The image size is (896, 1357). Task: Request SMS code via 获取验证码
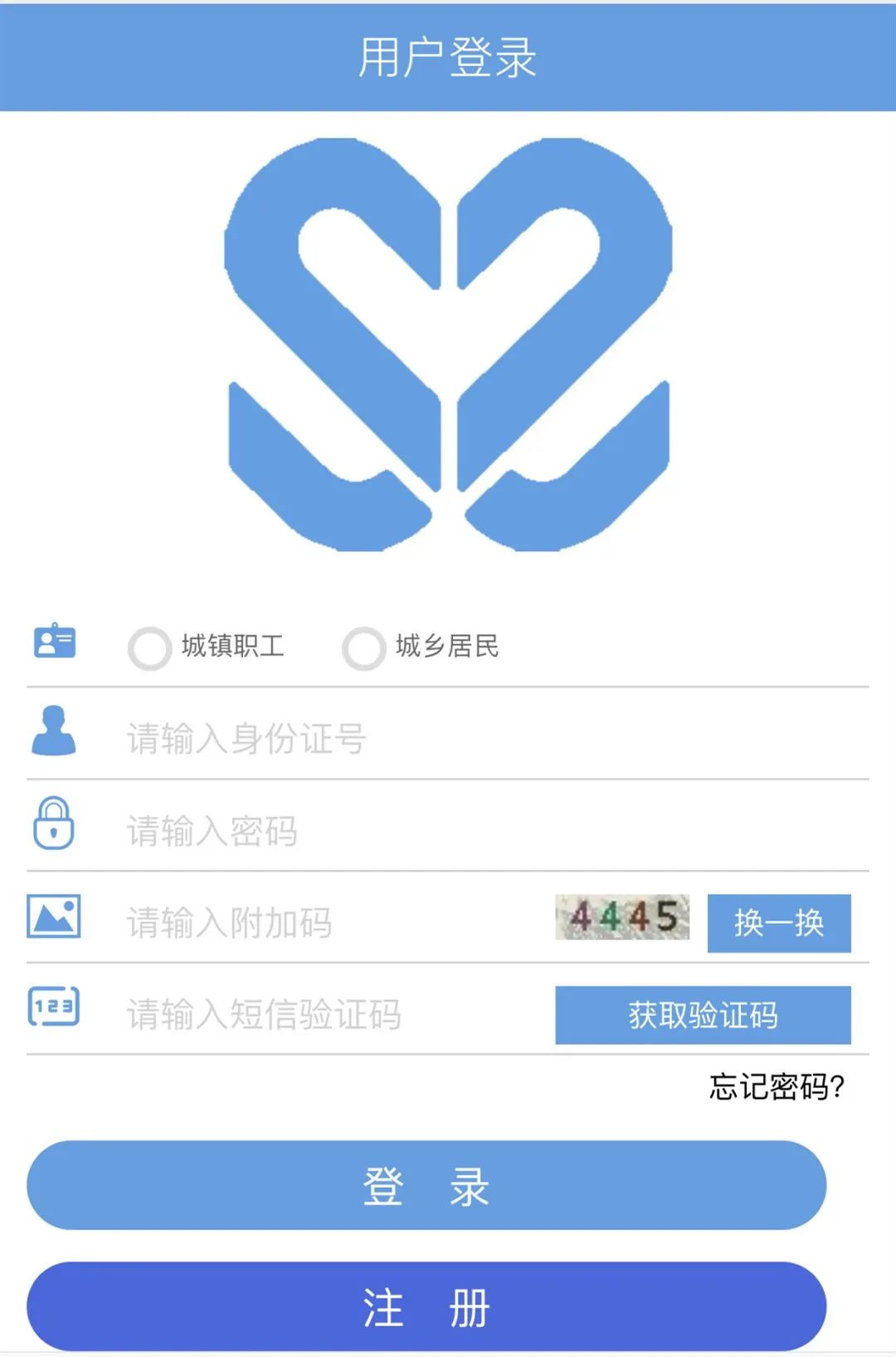pos(703,1015)
